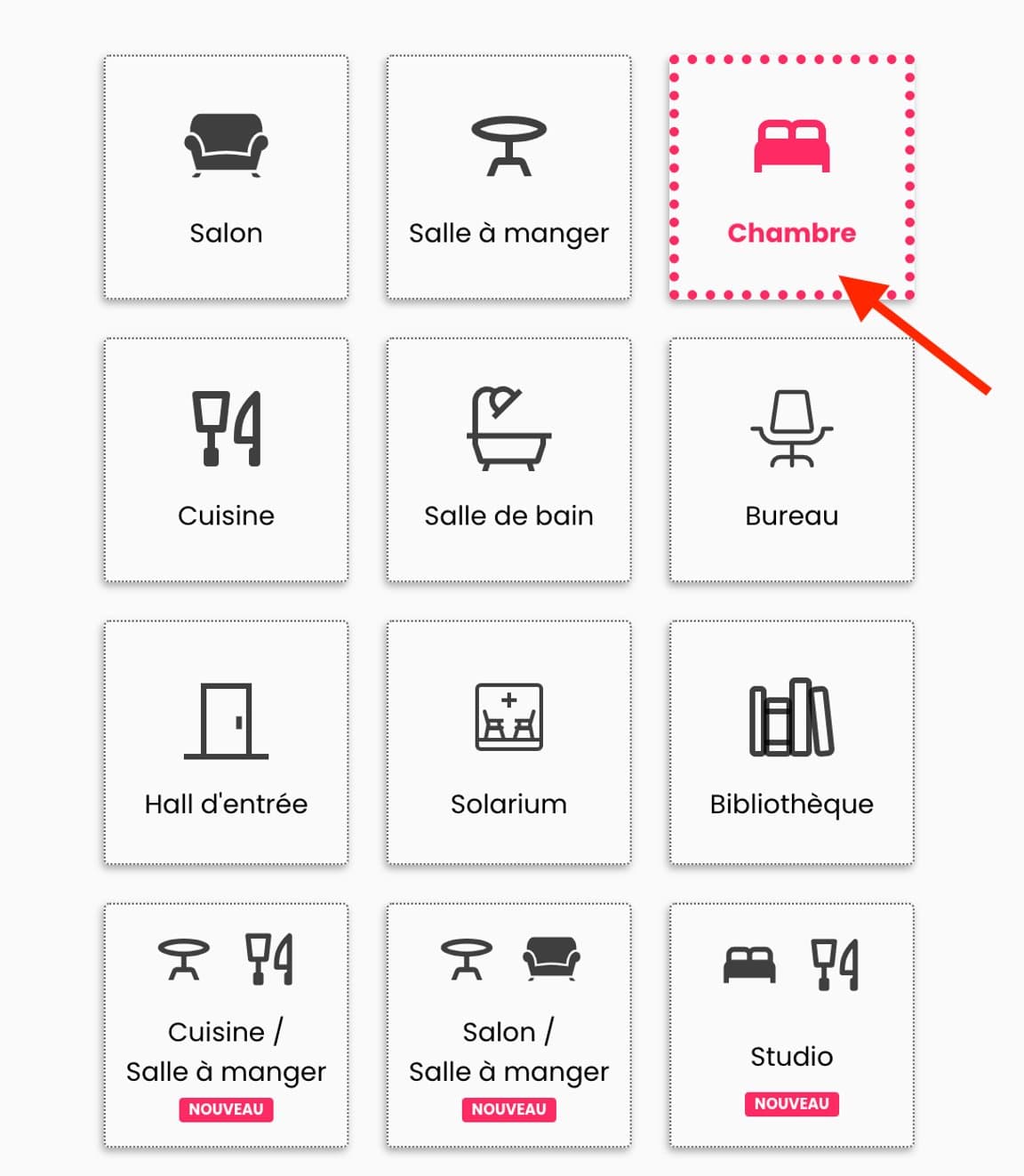Select the Salon room tile
1024x1176 pixels.
(x=226, y=178)
